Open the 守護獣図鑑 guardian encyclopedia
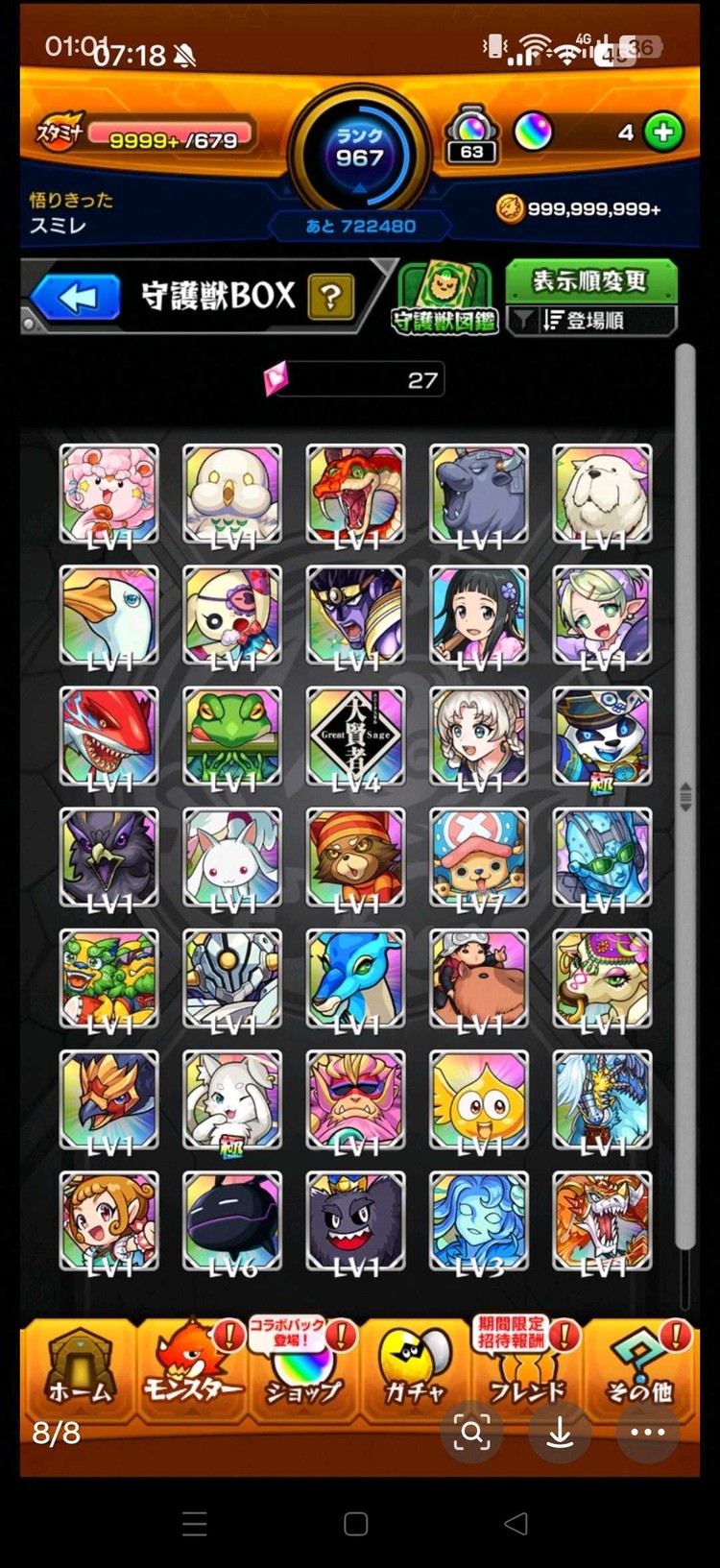The width and height of the screenshot is (720, 1568). coord(444,299)
